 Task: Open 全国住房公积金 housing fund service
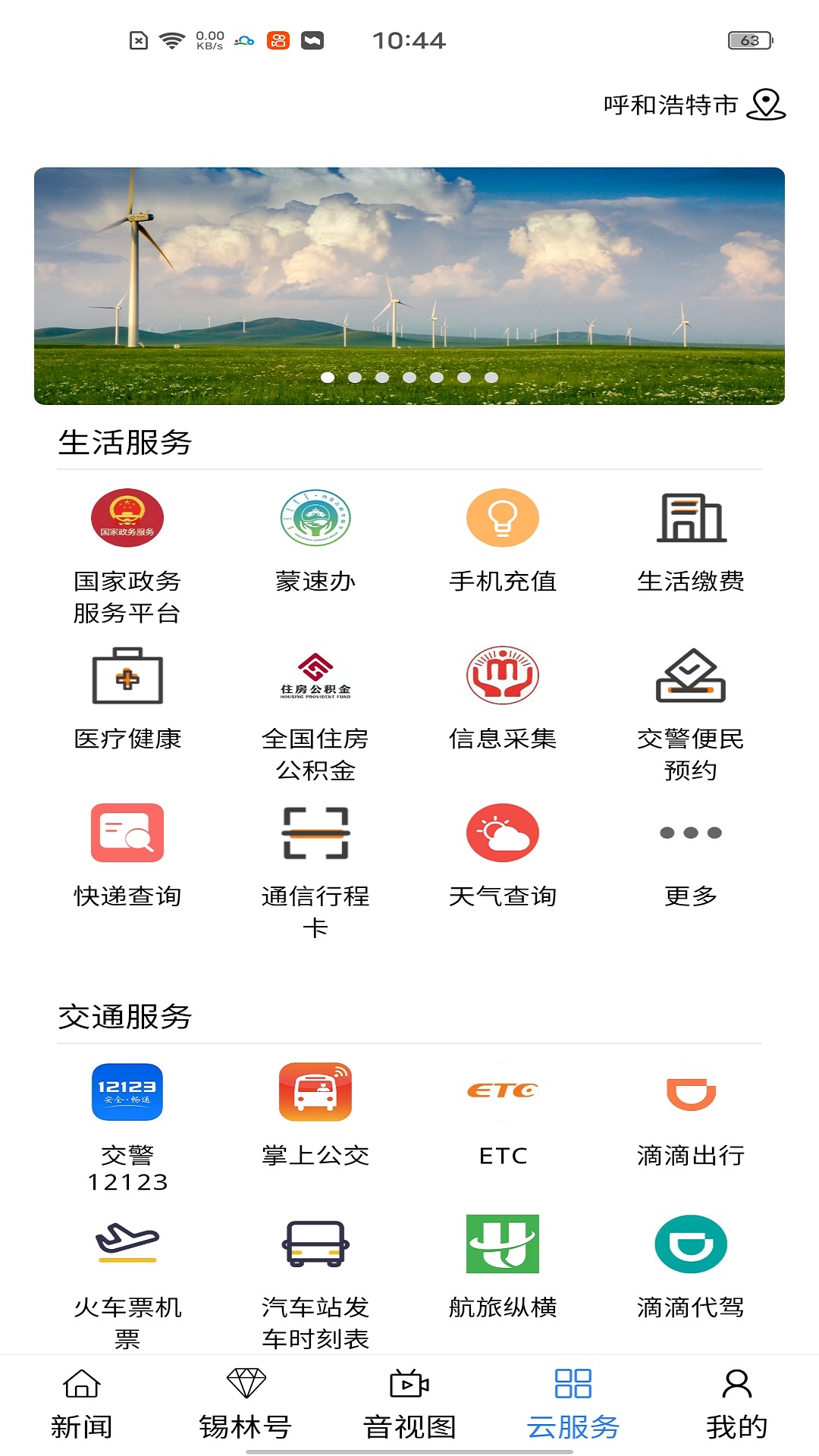click(x=315, y=675)
